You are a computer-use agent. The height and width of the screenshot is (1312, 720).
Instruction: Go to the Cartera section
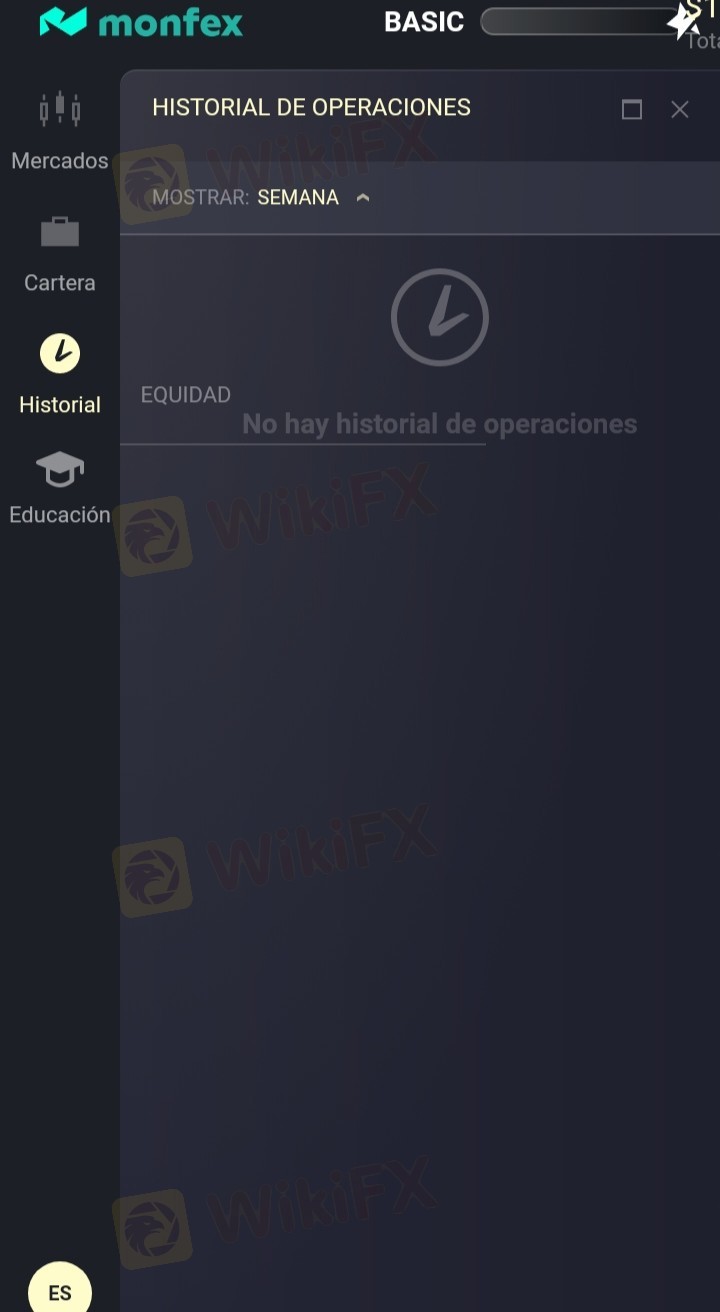pos(60,254)
